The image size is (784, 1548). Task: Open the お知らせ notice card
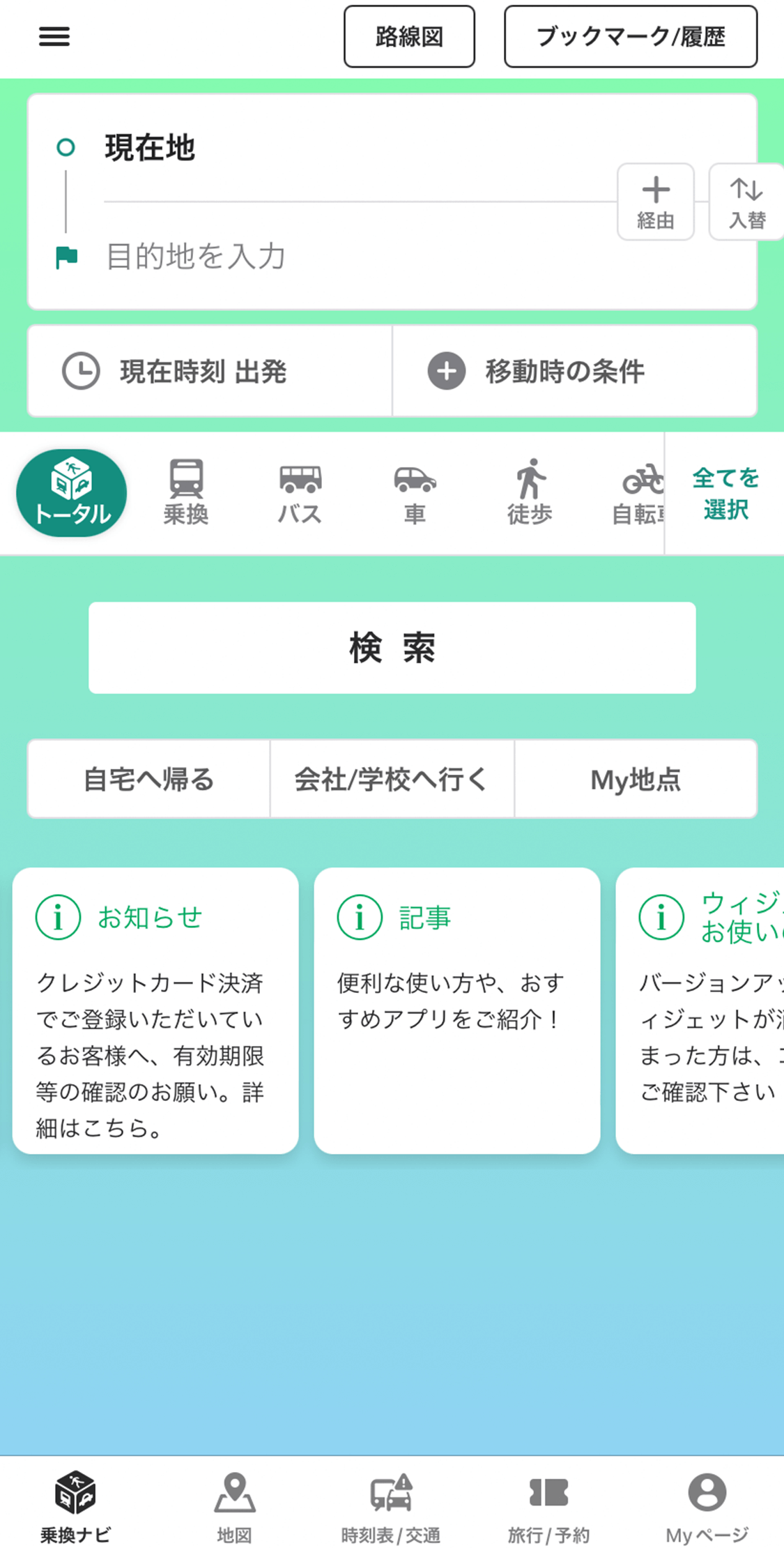155,1010
